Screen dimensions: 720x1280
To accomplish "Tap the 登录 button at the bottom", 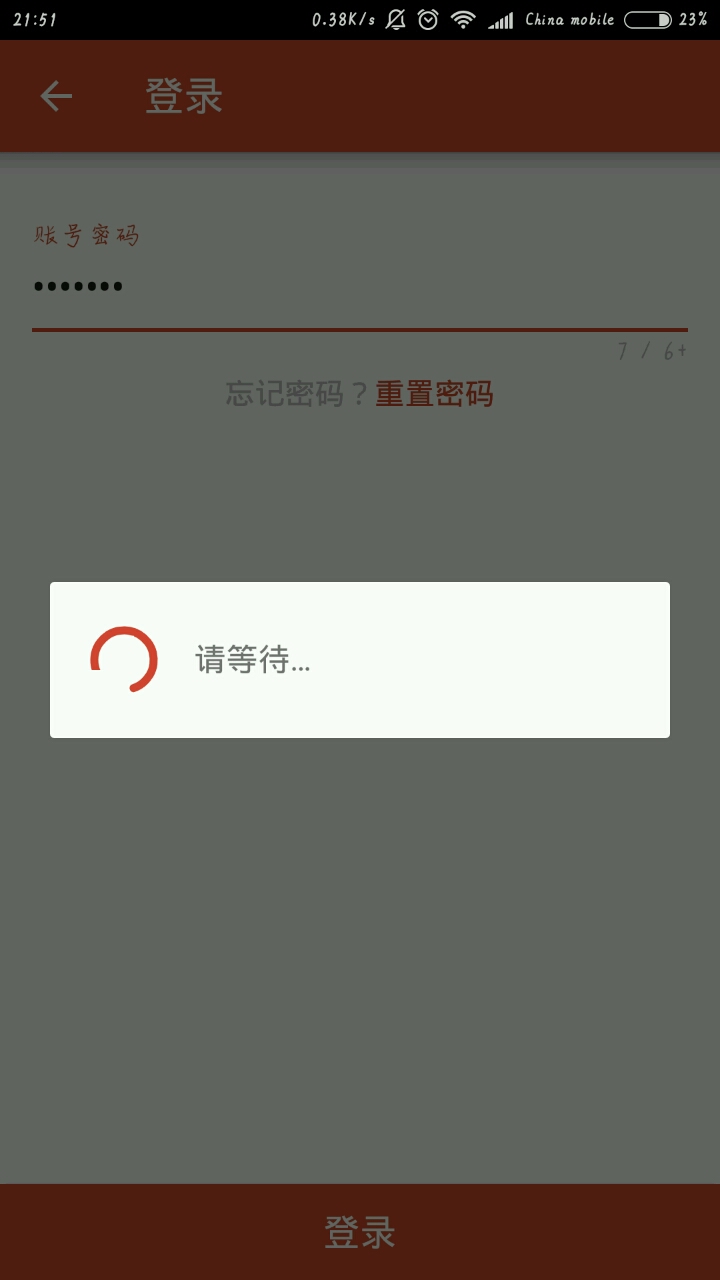I will click(x=360, y=1232).
